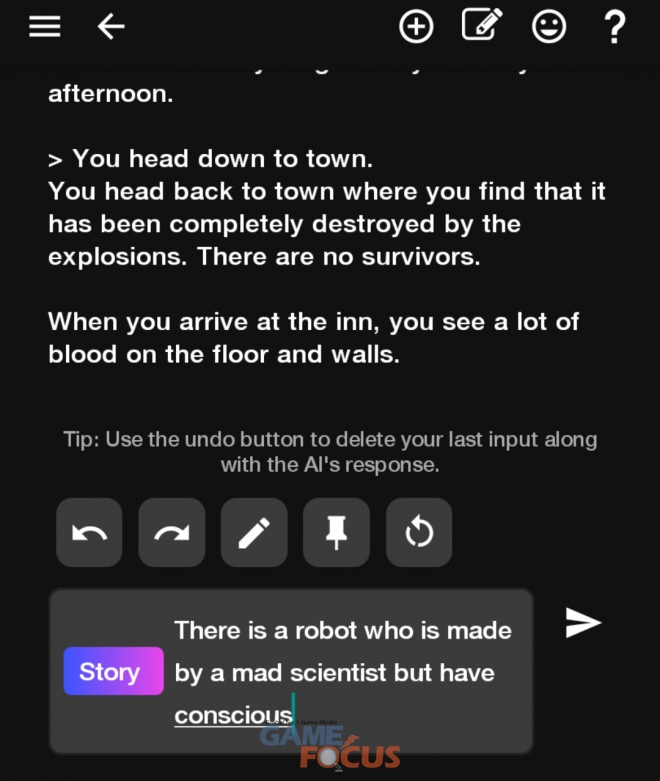Viewport: 660px width, 781px height.
Task: Tap the plus circle icon
Action: tap(416, 27)
